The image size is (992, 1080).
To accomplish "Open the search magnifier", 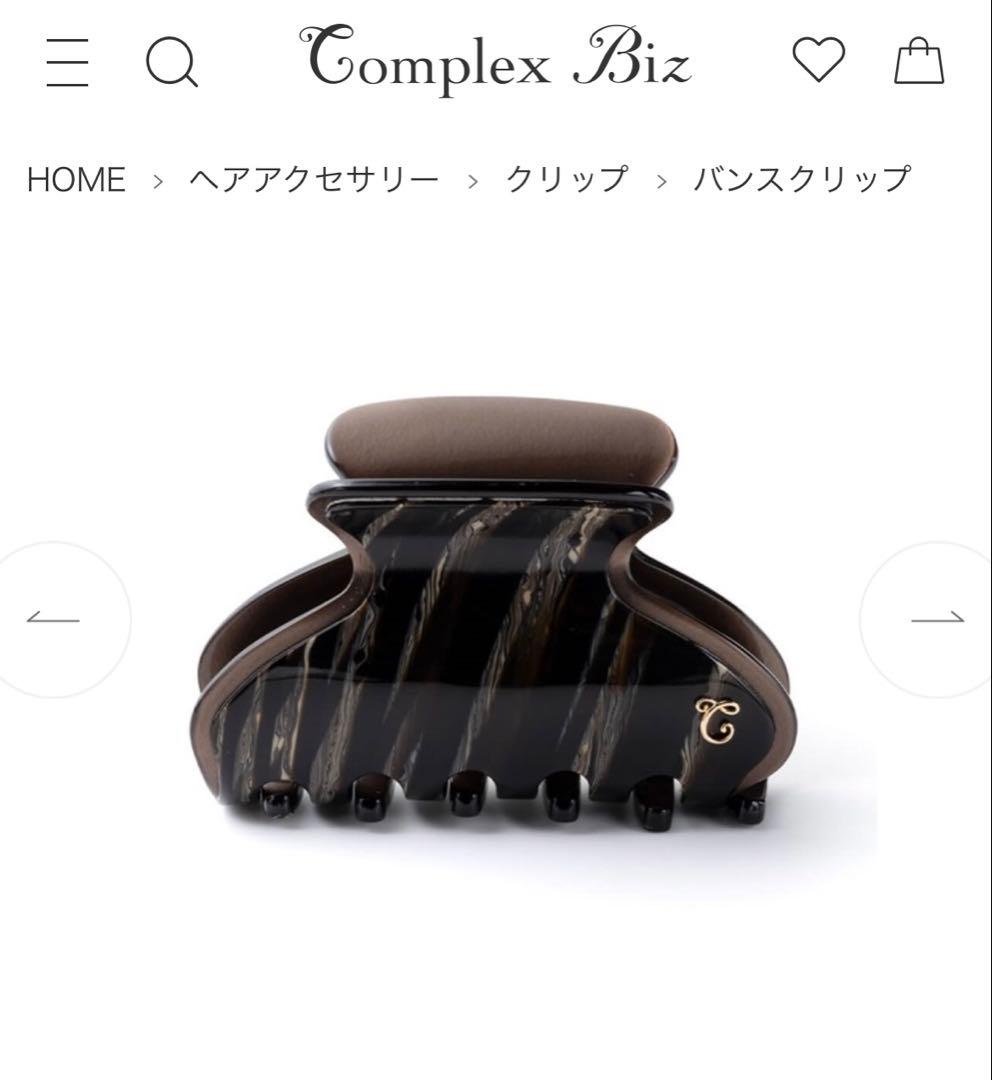I will click(x=171, y=62).
